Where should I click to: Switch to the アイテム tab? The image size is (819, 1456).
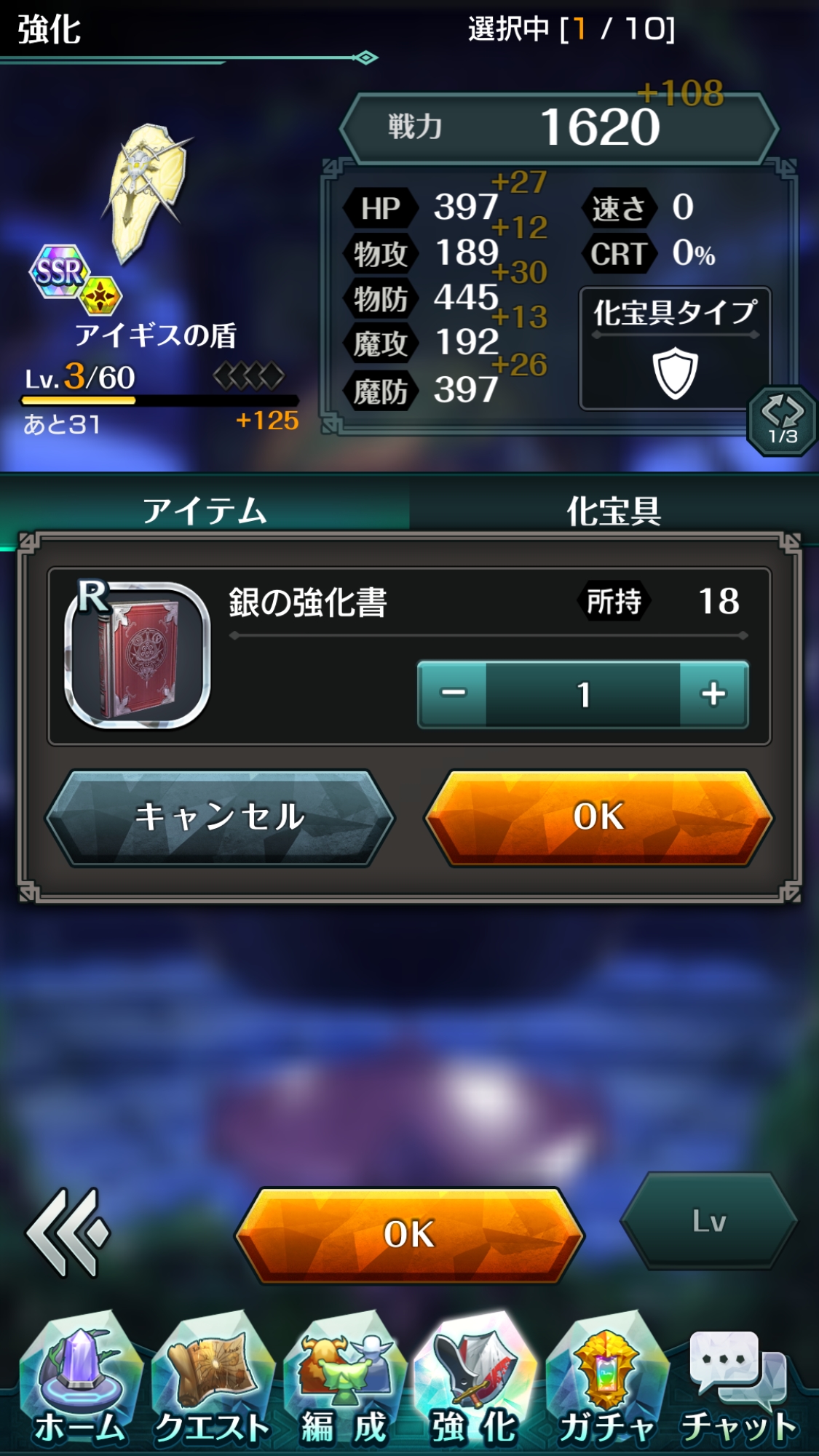point(205,509)
